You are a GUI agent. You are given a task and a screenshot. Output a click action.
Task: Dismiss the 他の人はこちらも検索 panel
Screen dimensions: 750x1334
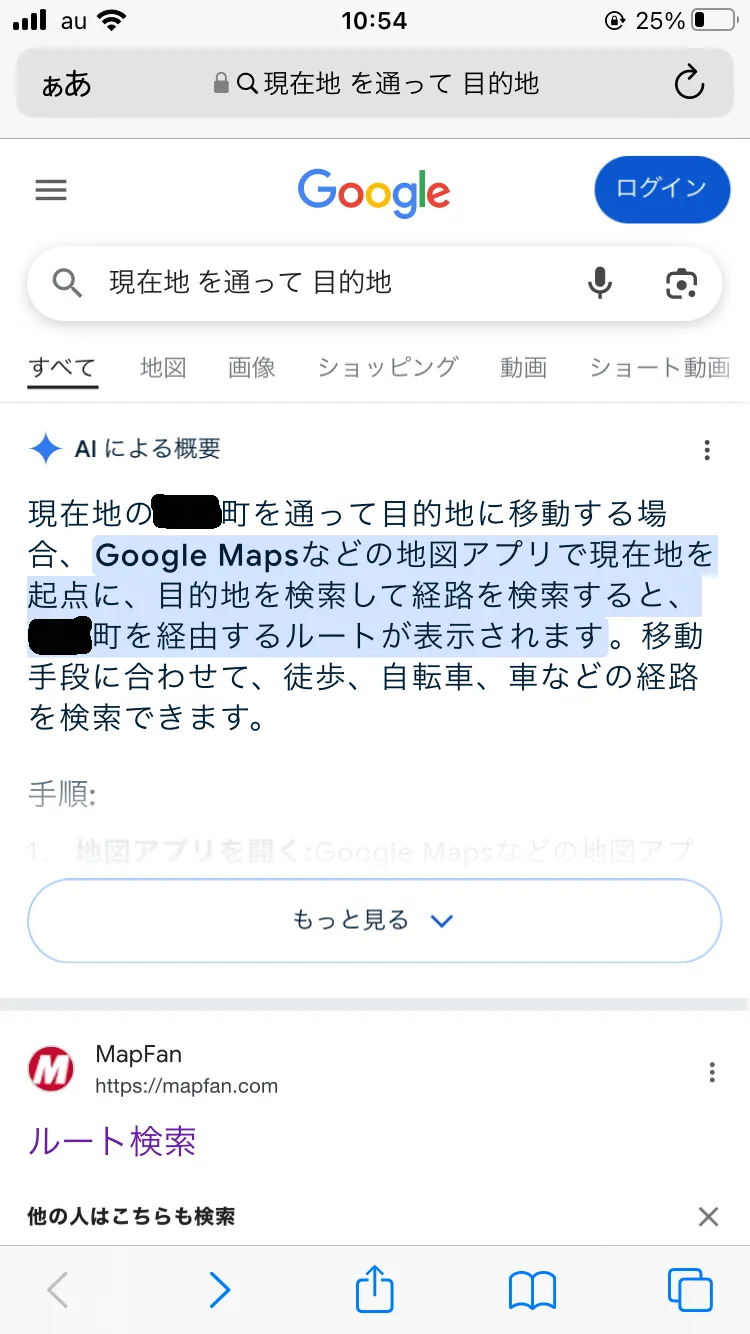coord(708,1217)
